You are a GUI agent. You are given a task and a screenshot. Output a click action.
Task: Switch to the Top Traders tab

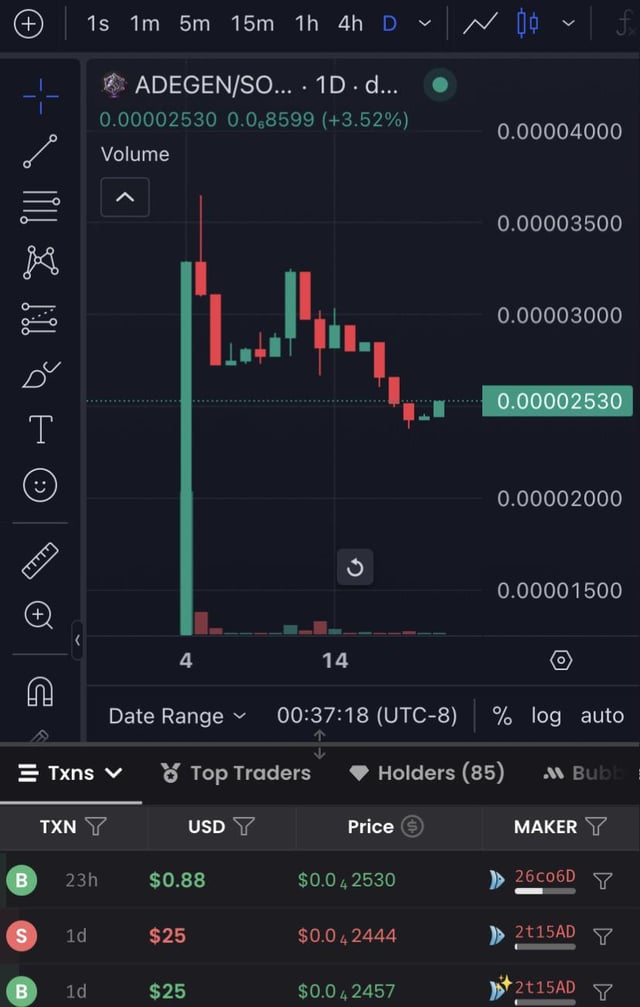click(x=236, y=773)
